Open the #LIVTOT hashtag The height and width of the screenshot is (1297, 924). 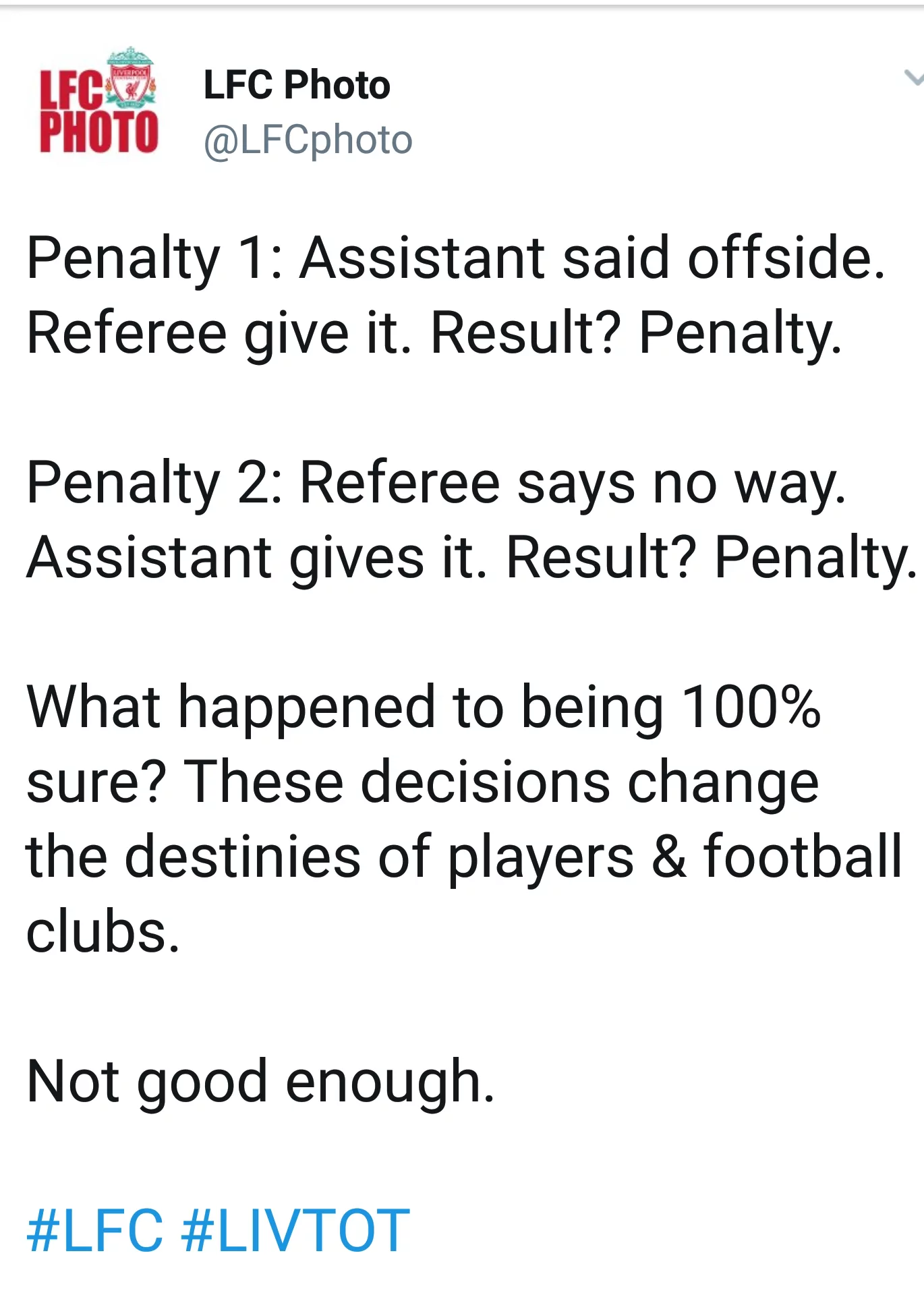pos(295,1231)
